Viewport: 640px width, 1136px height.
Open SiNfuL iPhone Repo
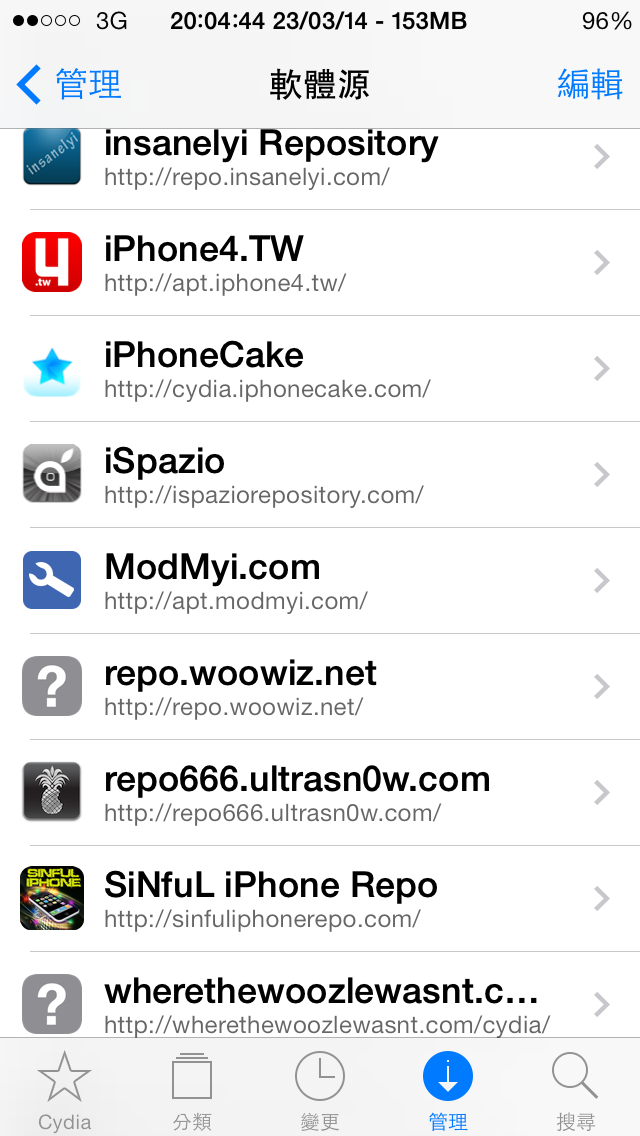(320, 899)
